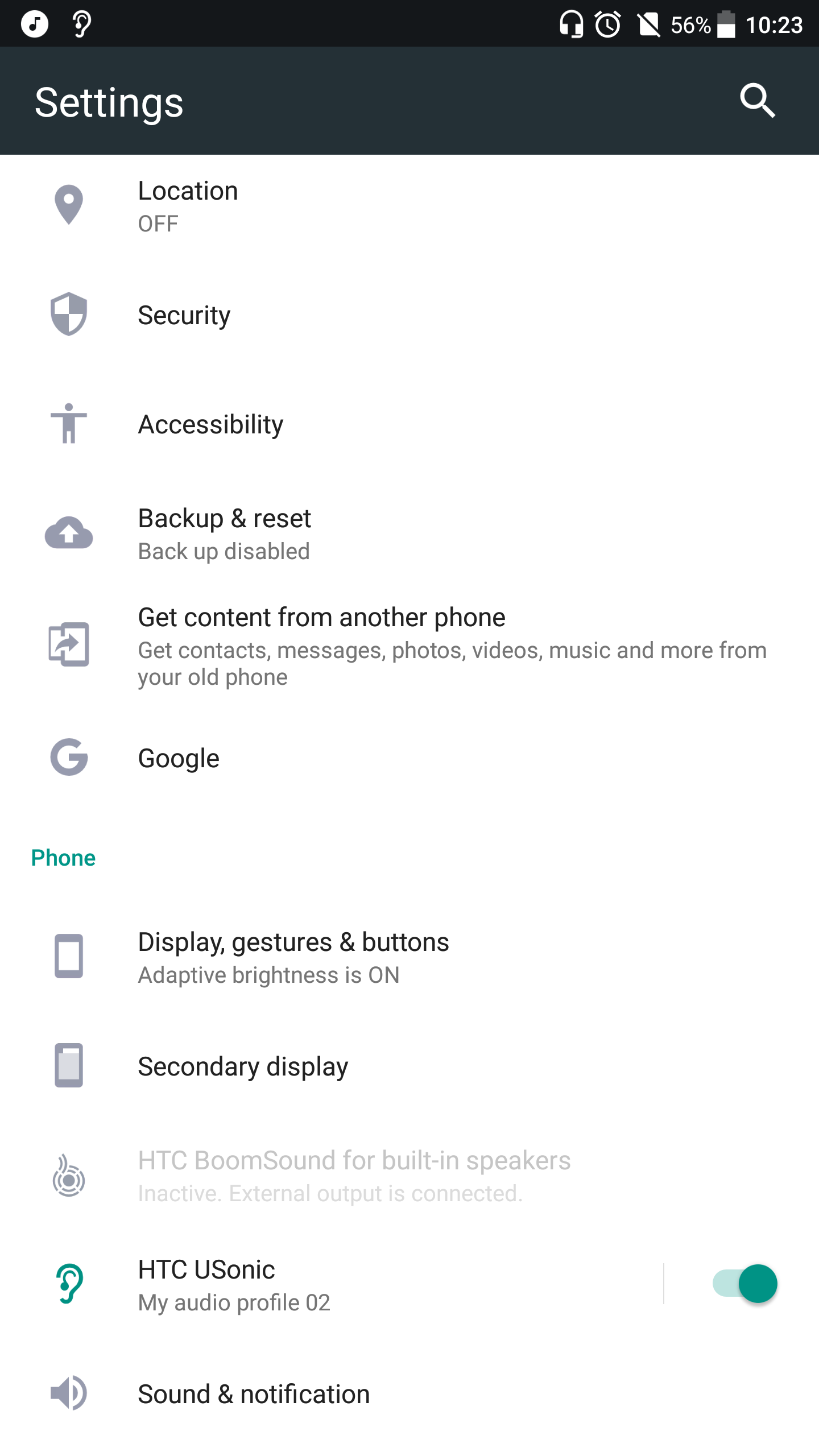Open Location settings
The width and height of the screenshot is (819, 1456).
tap(409, 206)
